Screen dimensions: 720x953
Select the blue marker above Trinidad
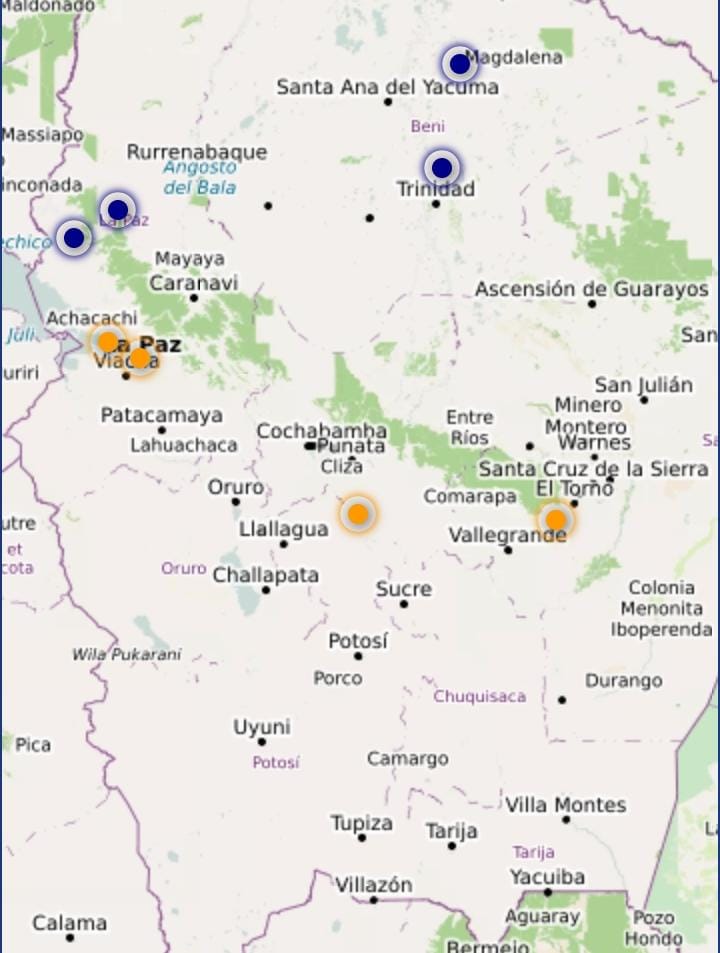click(441, 167)
